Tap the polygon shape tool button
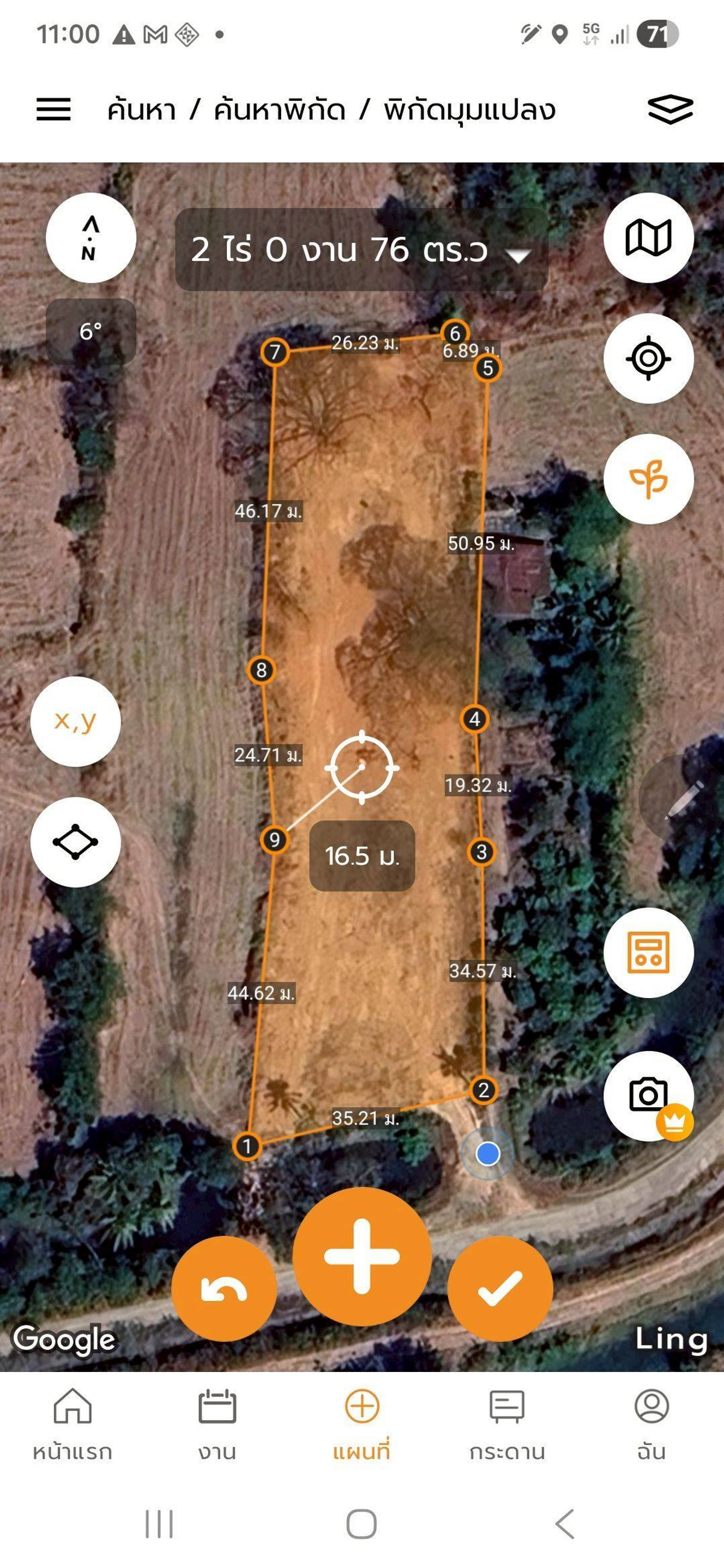724x1568 pixels. click(75, 842)
